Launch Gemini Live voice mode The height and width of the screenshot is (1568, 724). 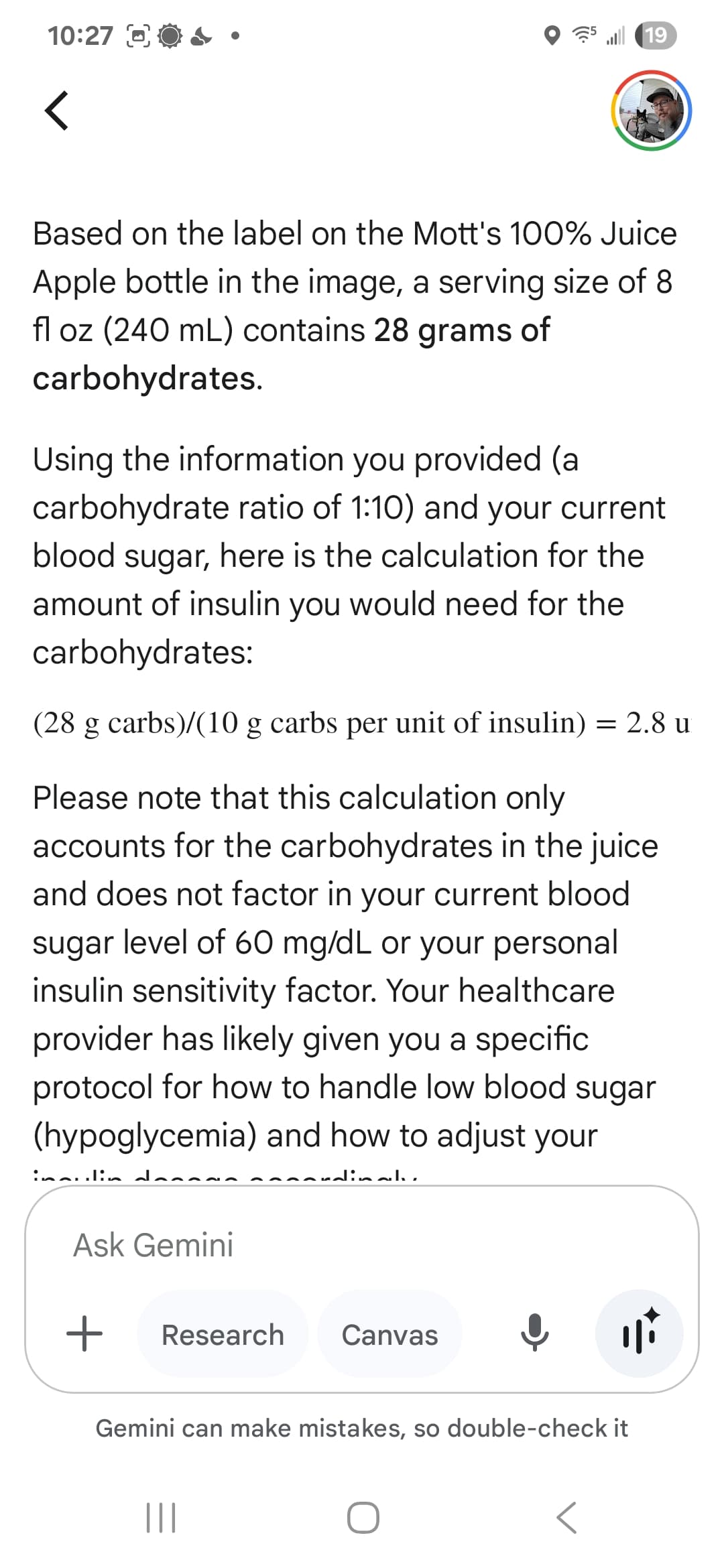[x=640, y=1333]
